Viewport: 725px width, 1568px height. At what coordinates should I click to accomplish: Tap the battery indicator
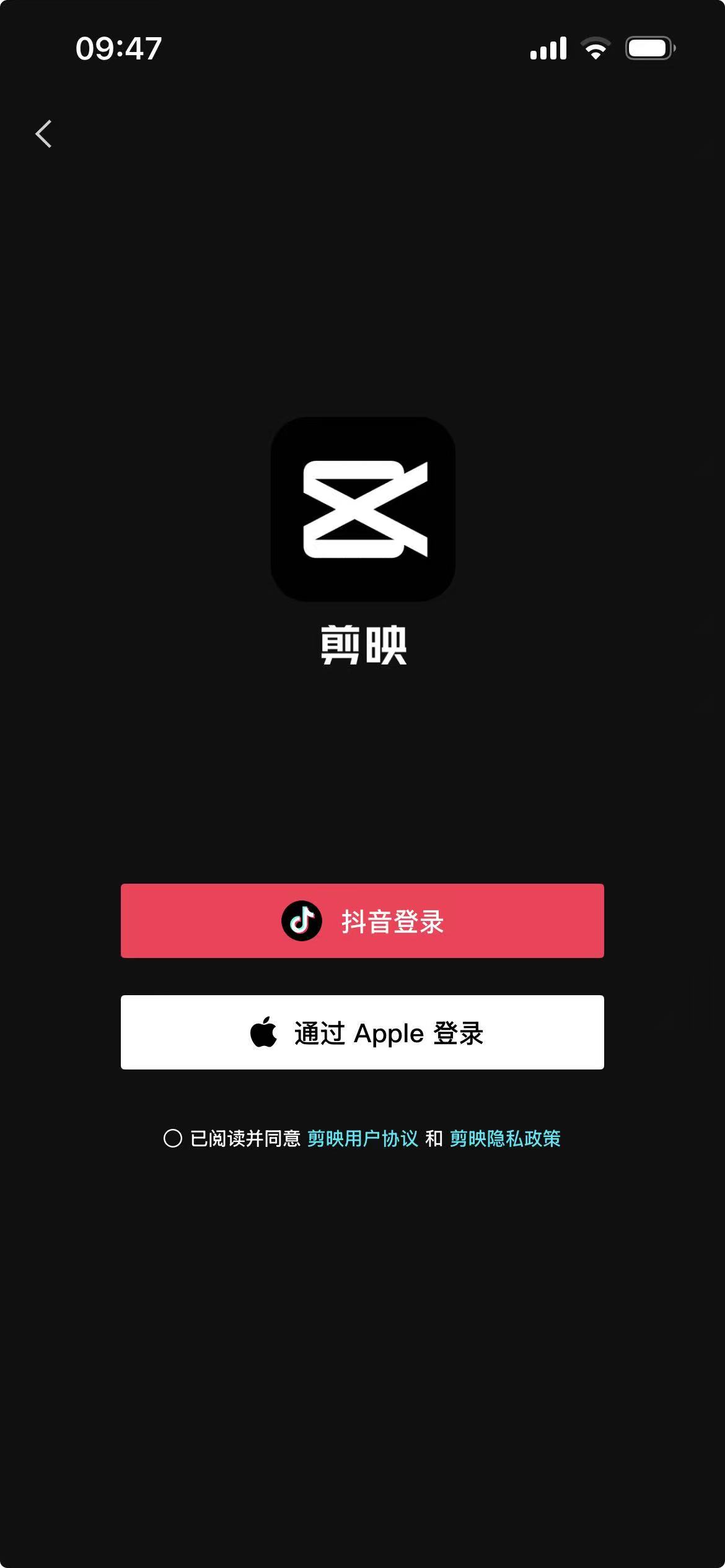coord(648,47)
